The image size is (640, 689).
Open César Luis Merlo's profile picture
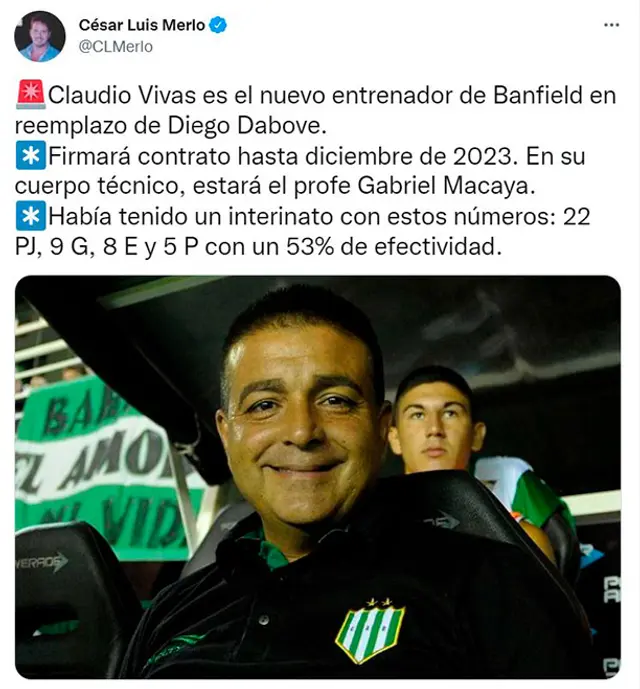coord(40,36)
